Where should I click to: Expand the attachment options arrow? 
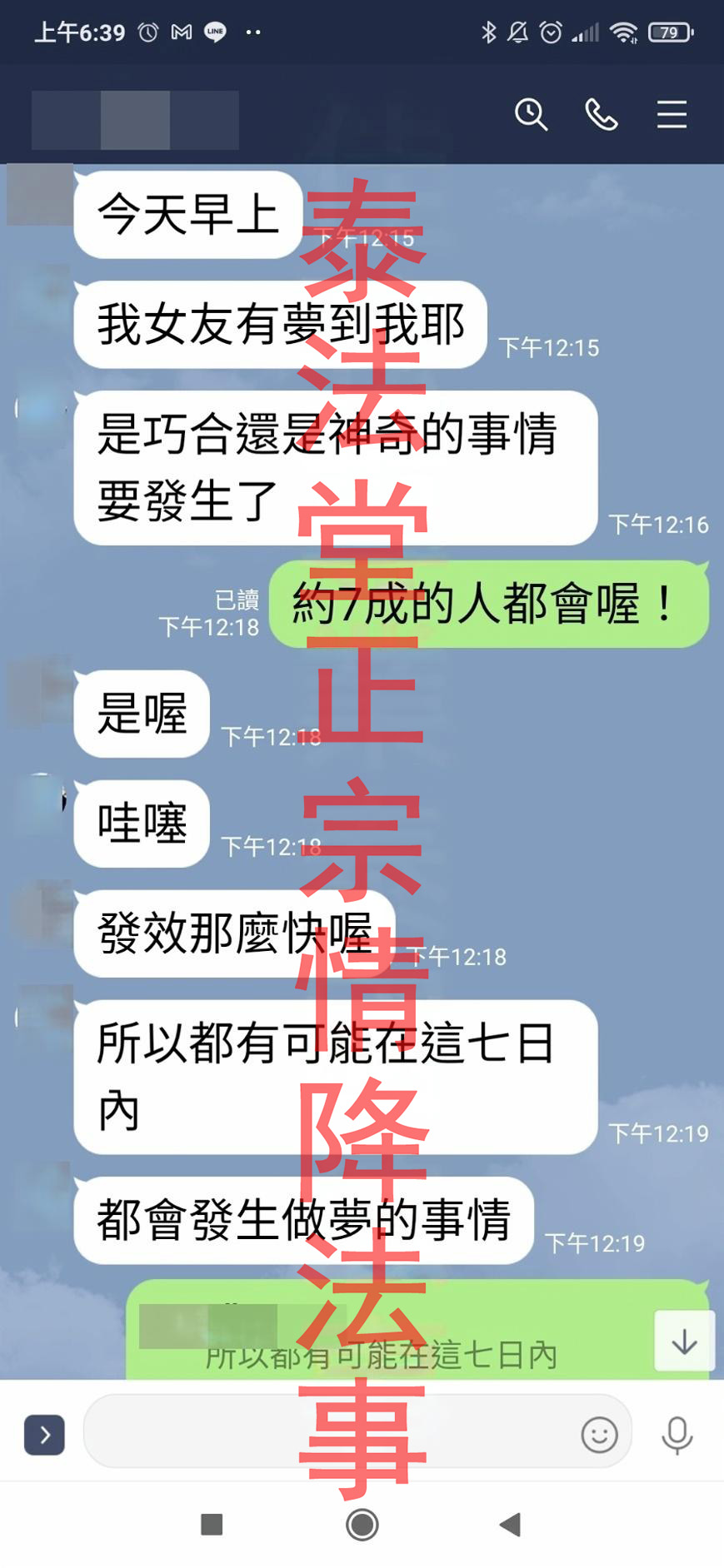pyautogui.click(x=44, y=1435)
